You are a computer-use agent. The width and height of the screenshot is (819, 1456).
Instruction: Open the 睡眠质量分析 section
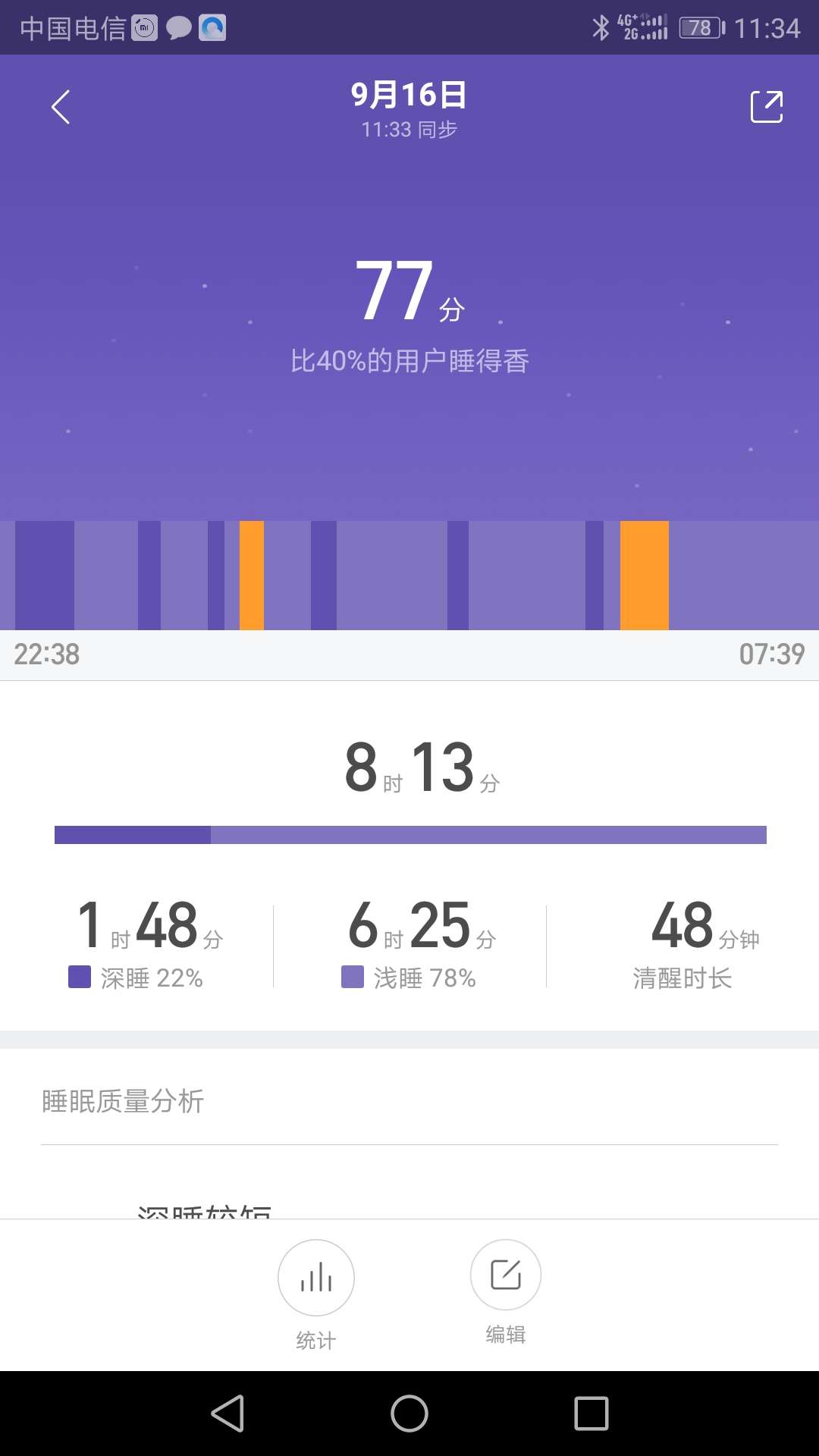pos(124,1101)
